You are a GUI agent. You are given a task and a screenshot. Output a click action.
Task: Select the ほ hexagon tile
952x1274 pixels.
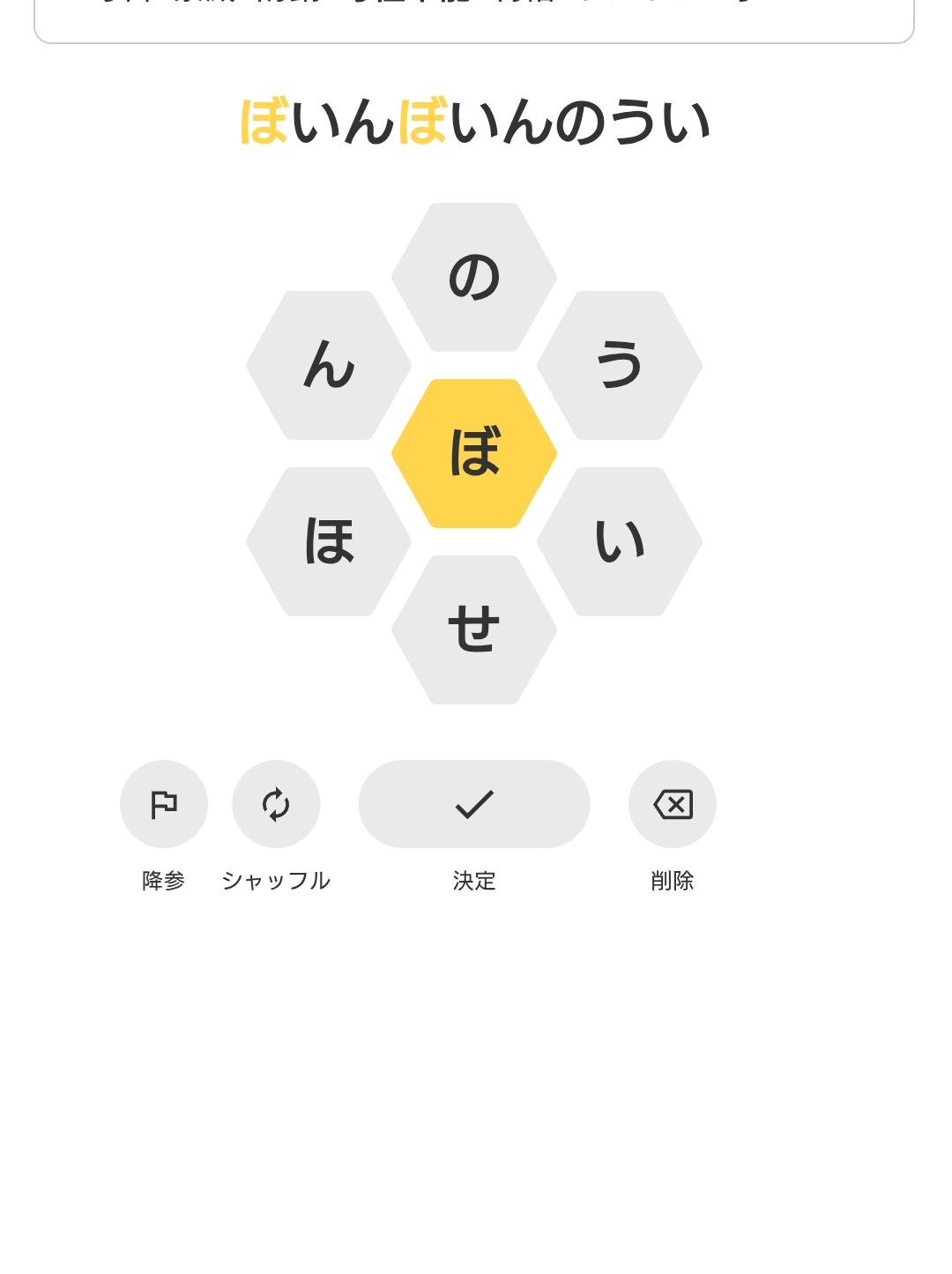pos(329,541)
